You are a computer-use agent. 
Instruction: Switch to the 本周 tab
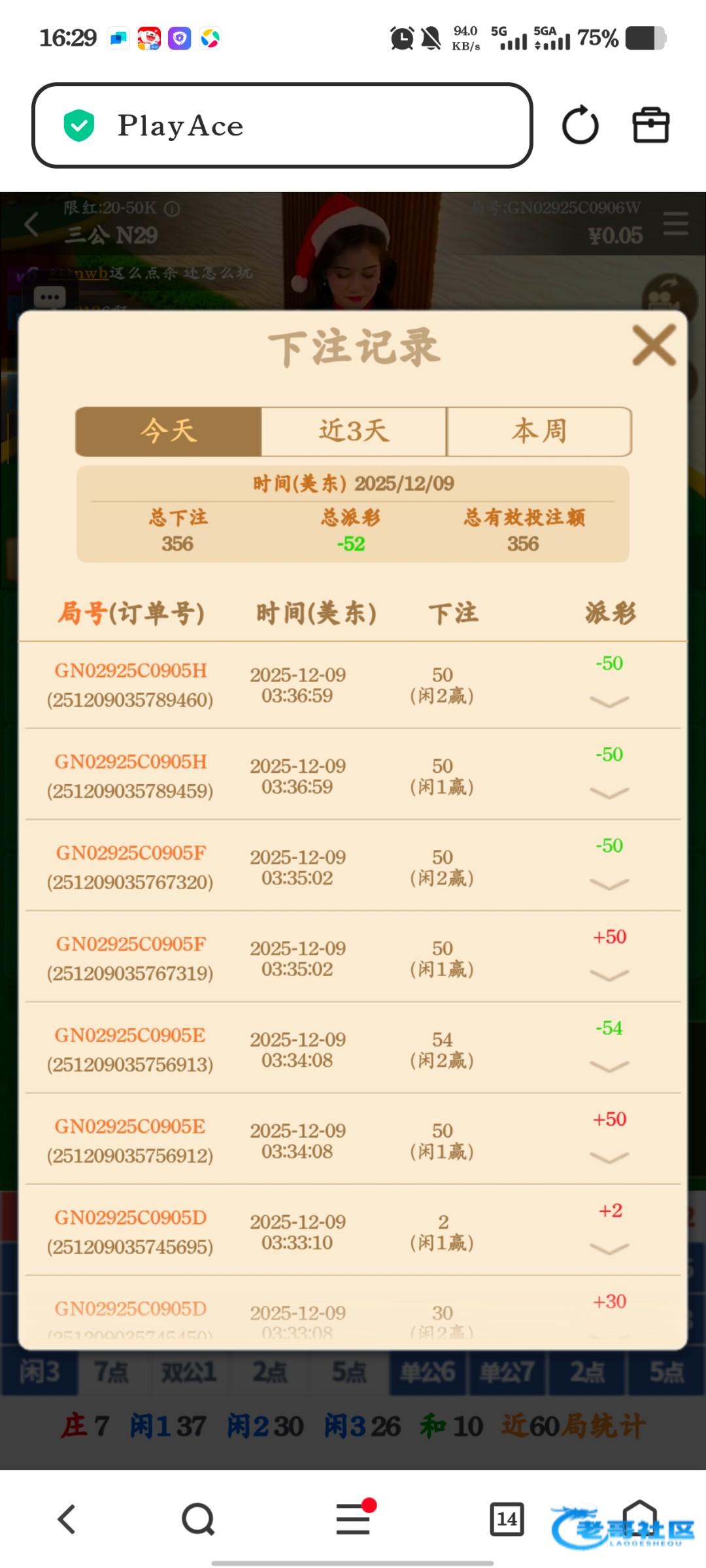coord(539,431)
